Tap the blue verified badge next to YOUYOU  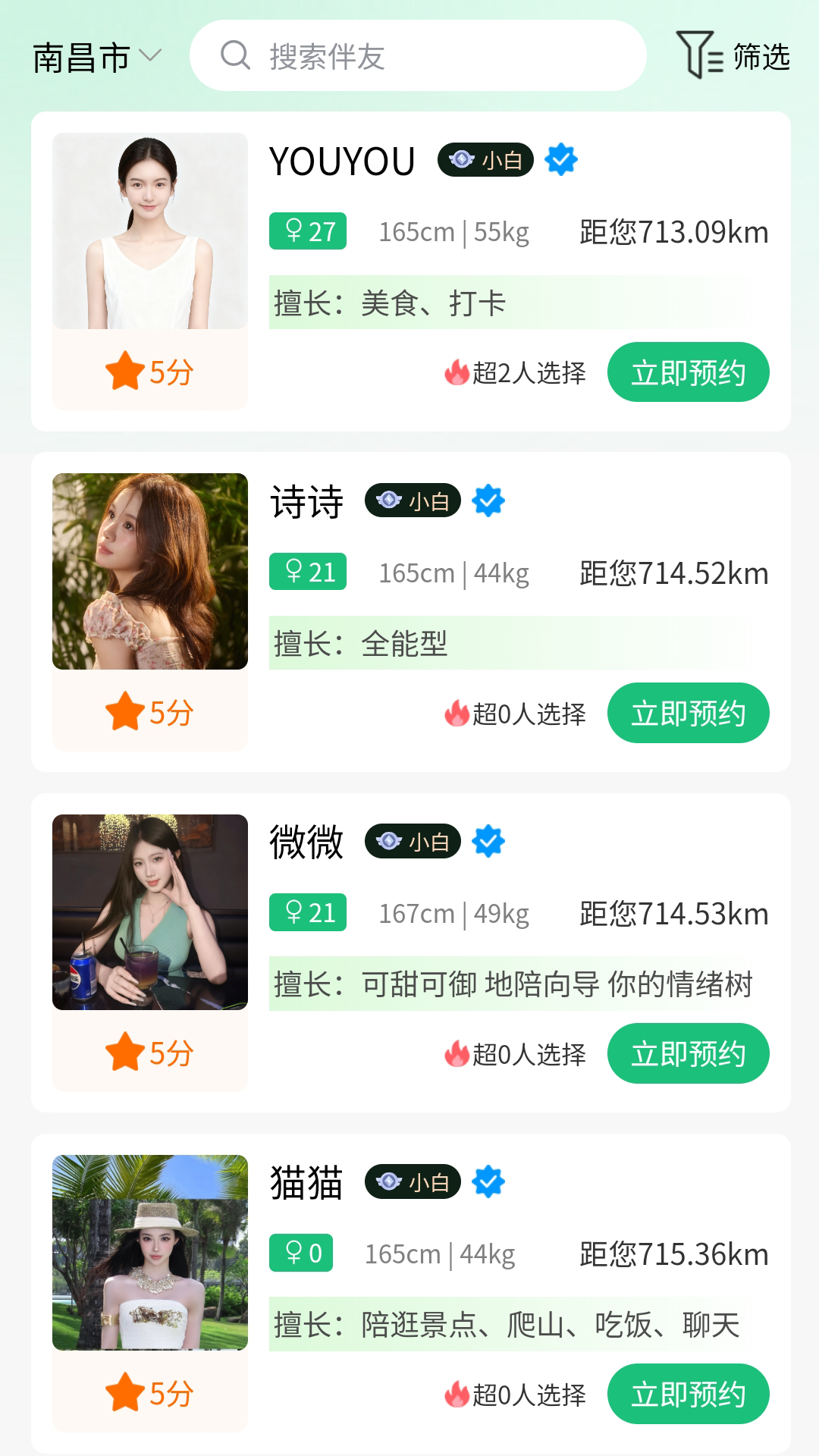(x=561, y=160)
